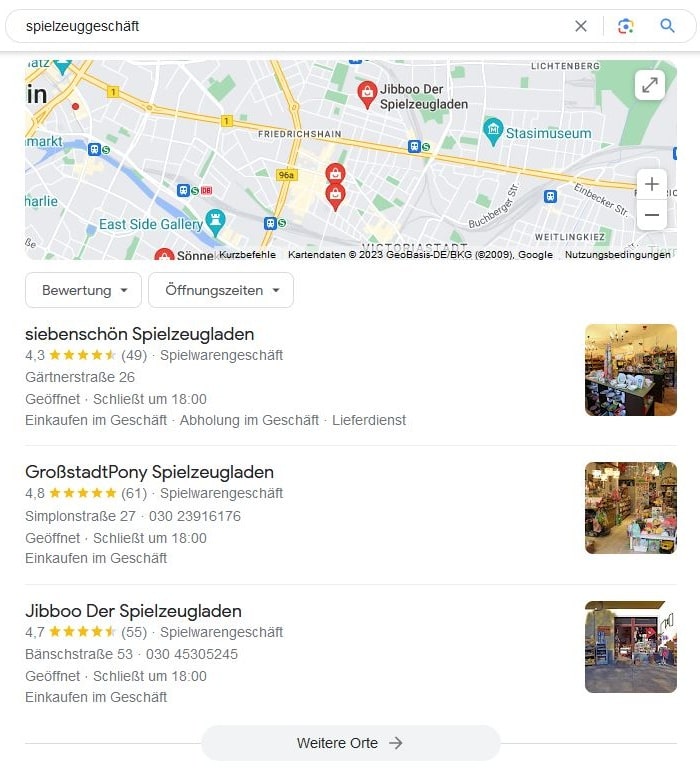Viewport: 700px width, 780px height.
Task: Tap the magnifier search button
Action: tap(668, 26)
